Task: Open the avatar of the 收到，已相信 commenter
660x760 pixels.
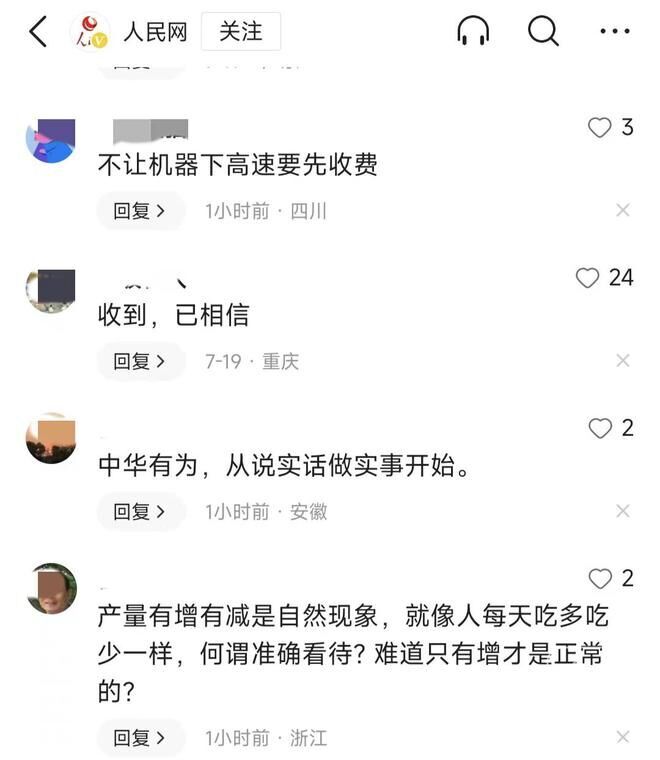Action: coord(51,290)
